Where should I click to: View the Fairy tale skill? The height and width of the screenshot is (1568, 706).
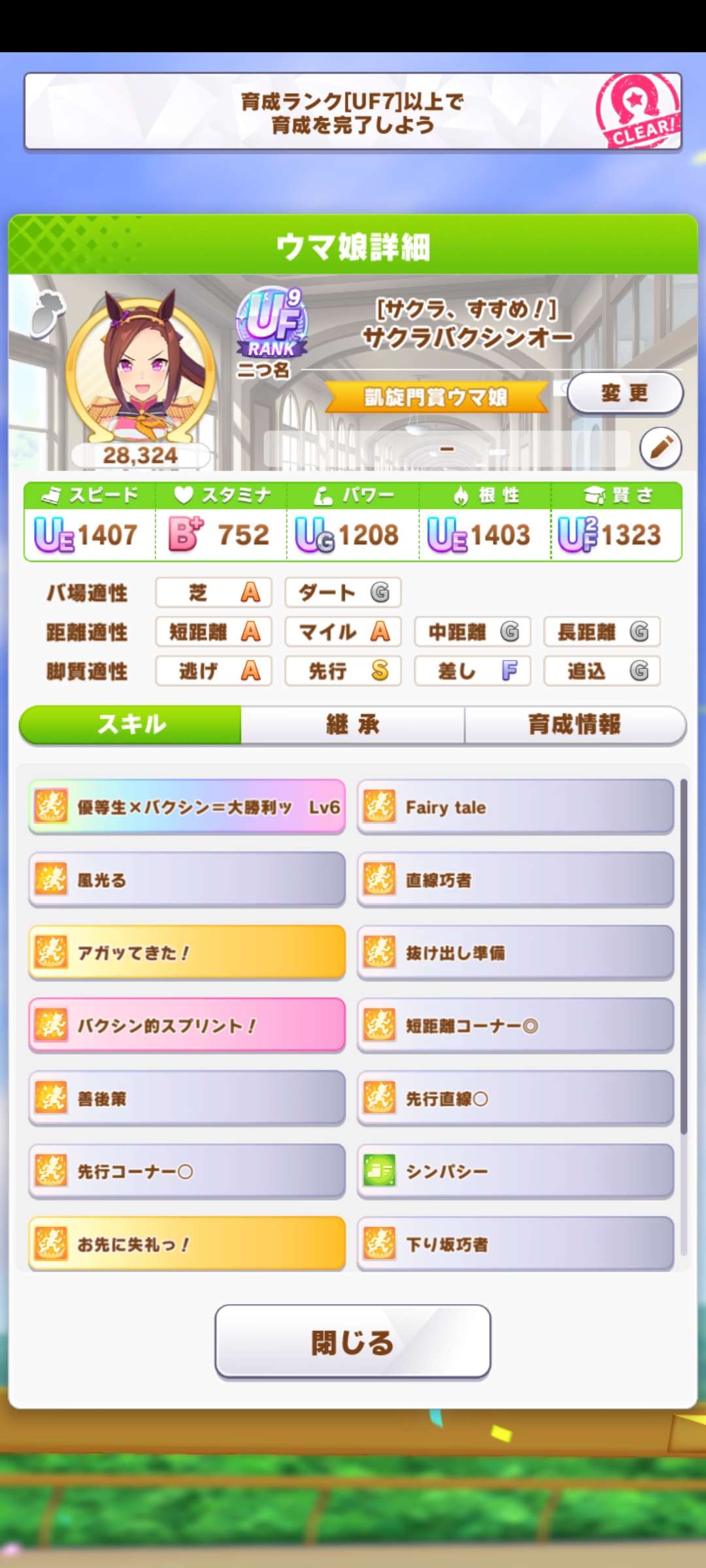pos(515,807)
